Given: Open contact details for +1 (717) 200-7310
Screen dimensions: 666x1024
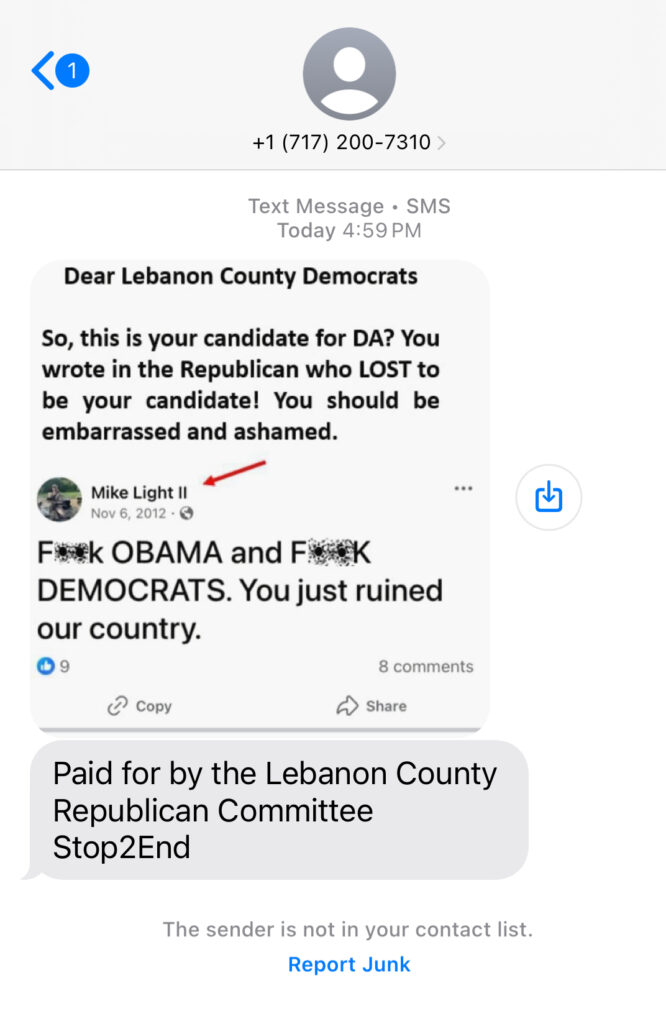Looking at the screenshot, I should [x=348, y=142].
